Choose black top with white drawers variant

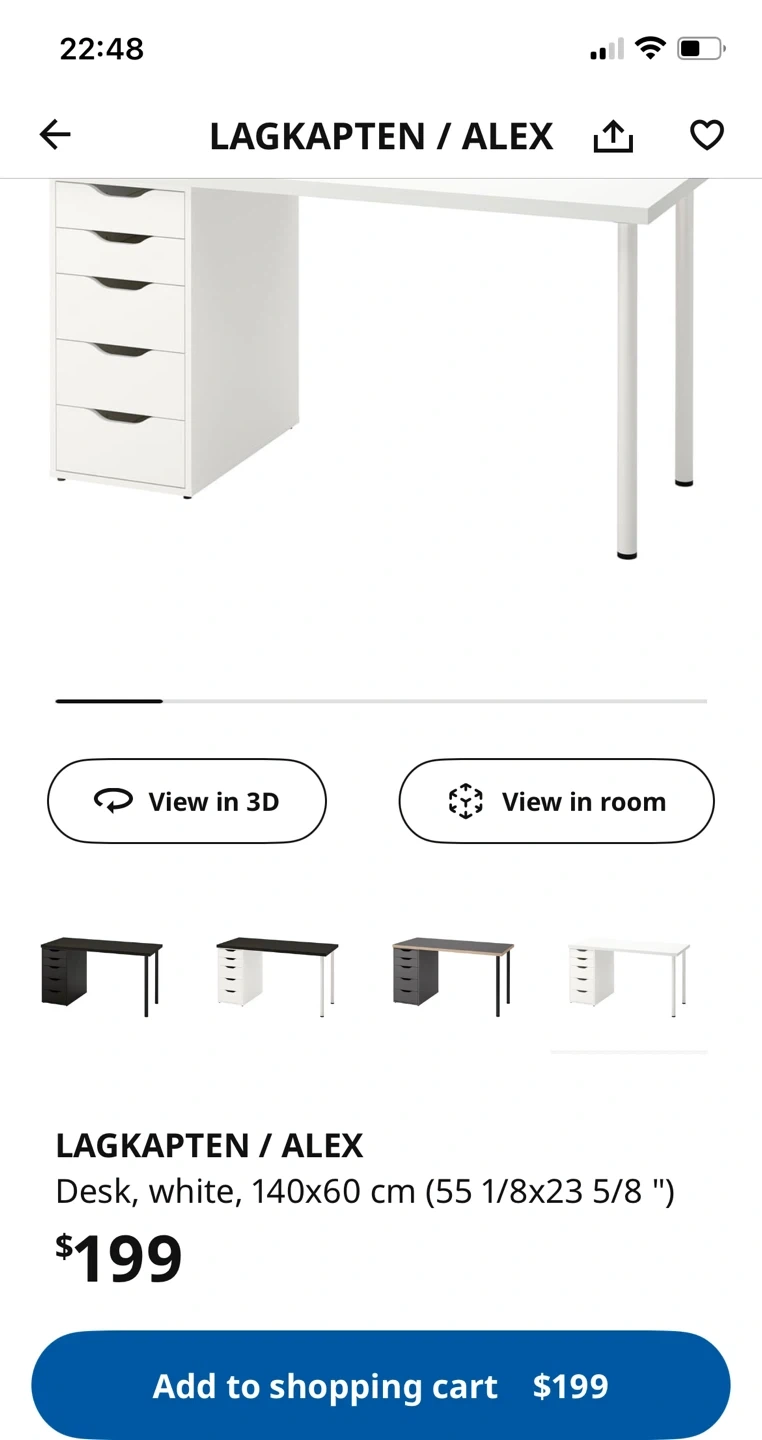277,977
